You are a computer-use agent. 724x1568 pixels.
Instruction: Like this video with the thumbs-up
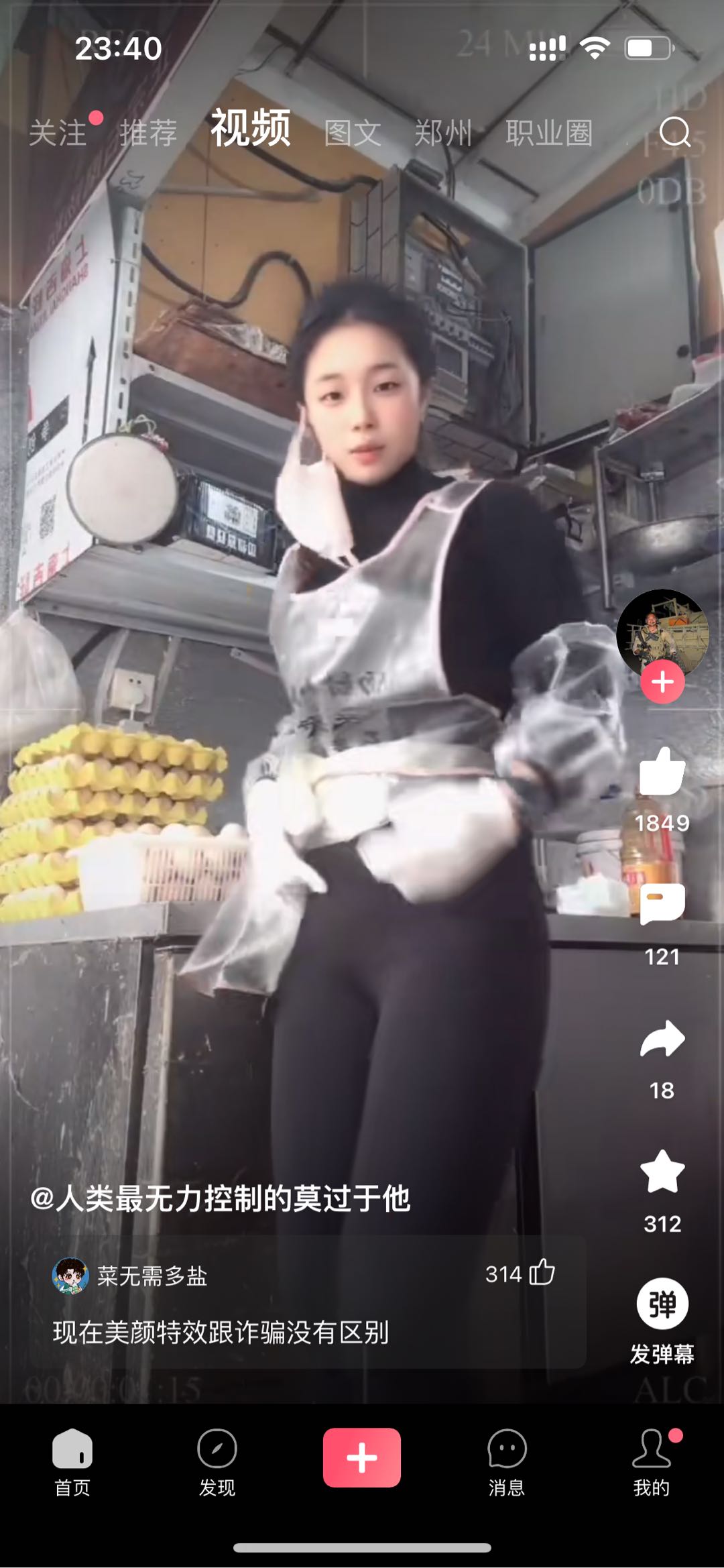pos(662,773)
